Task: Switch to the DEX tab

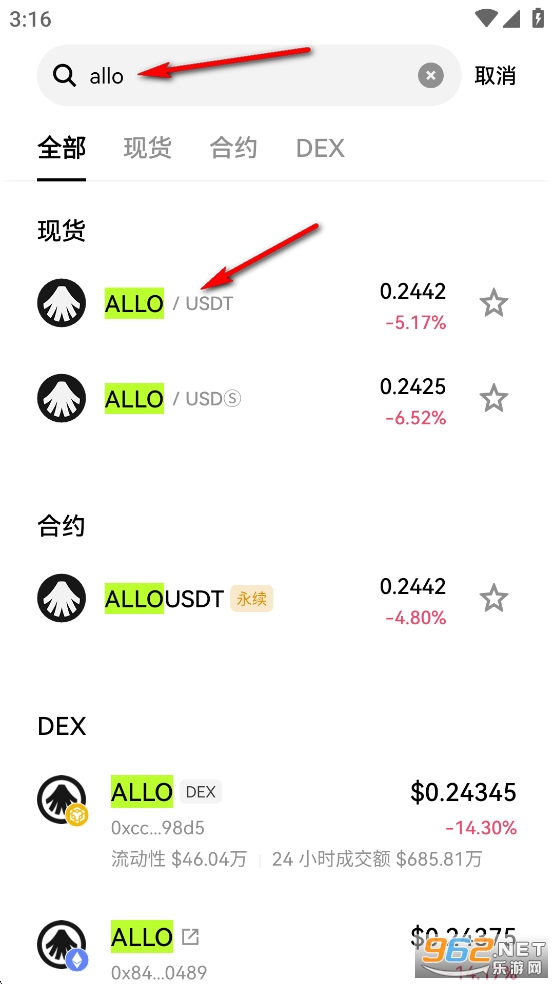Action: click(320, 149)
